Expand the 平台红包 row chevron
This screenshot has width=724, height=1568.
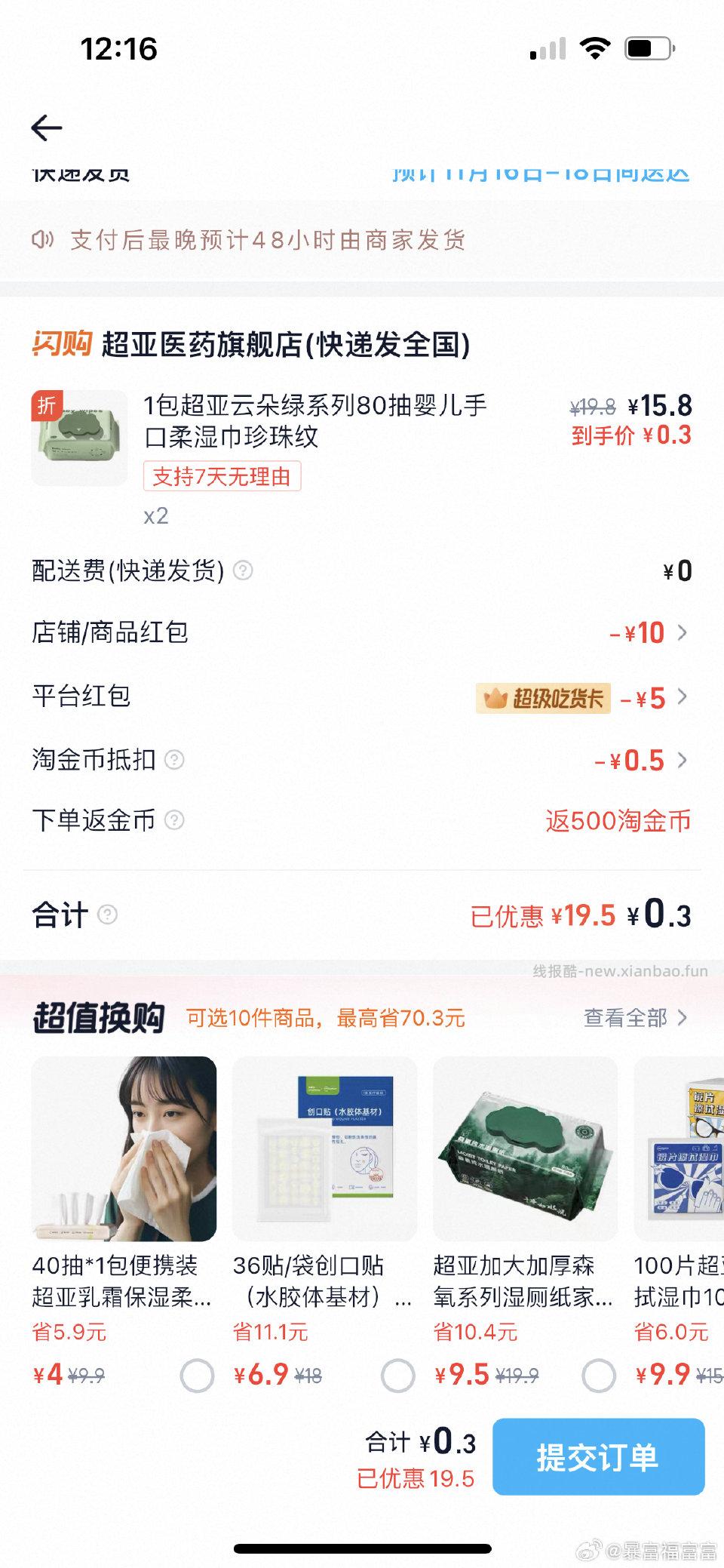pyautogui.click(x=684, y=697)
